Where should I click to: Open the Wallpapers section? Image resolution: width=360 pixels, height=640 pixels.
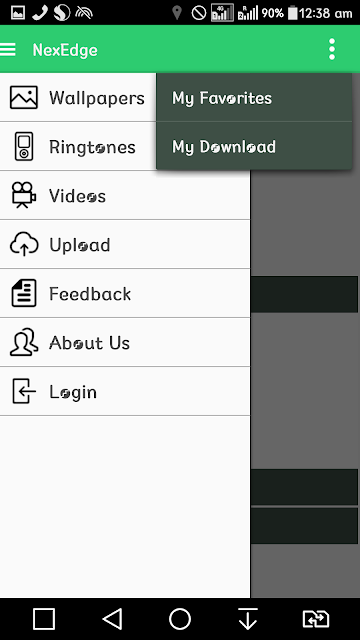click(x=78, y=98)
